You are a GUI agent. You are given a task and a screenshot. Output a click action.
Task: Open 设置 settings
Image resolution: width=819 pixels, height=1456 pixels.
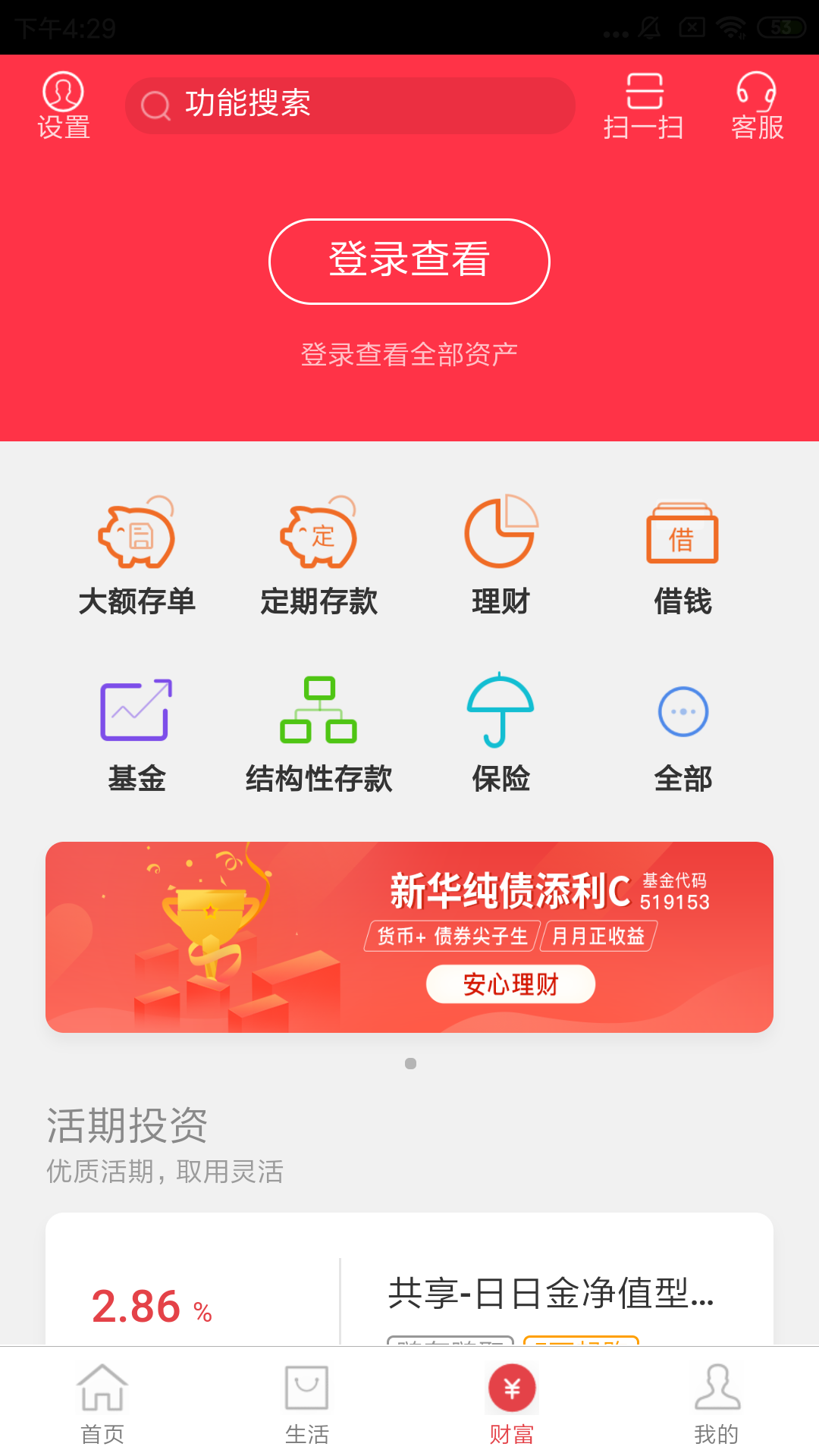click(64, 105)
